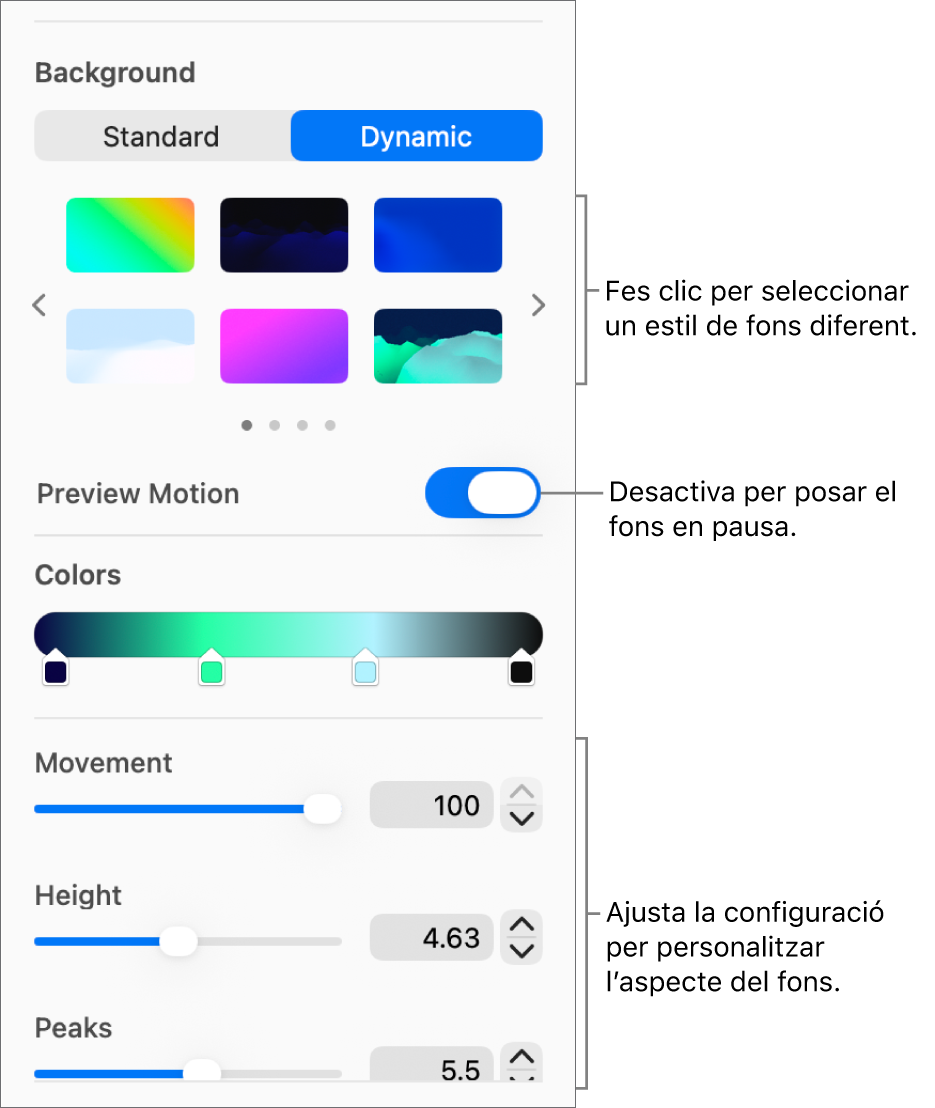Switch to the Standard background tab
Image resolution: width=935 pixels, height=1108 pixels.
(162, 136)
